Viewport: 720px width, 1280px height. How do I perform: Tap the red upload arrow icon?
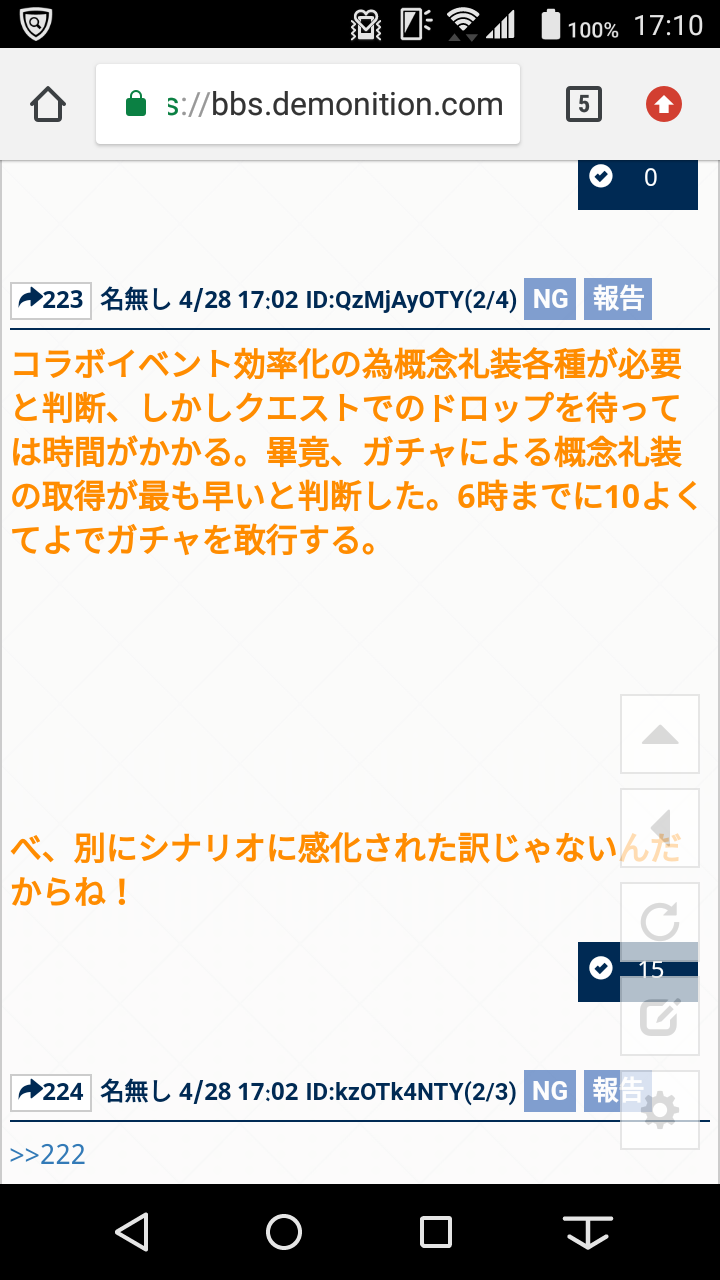coord(664,104)
